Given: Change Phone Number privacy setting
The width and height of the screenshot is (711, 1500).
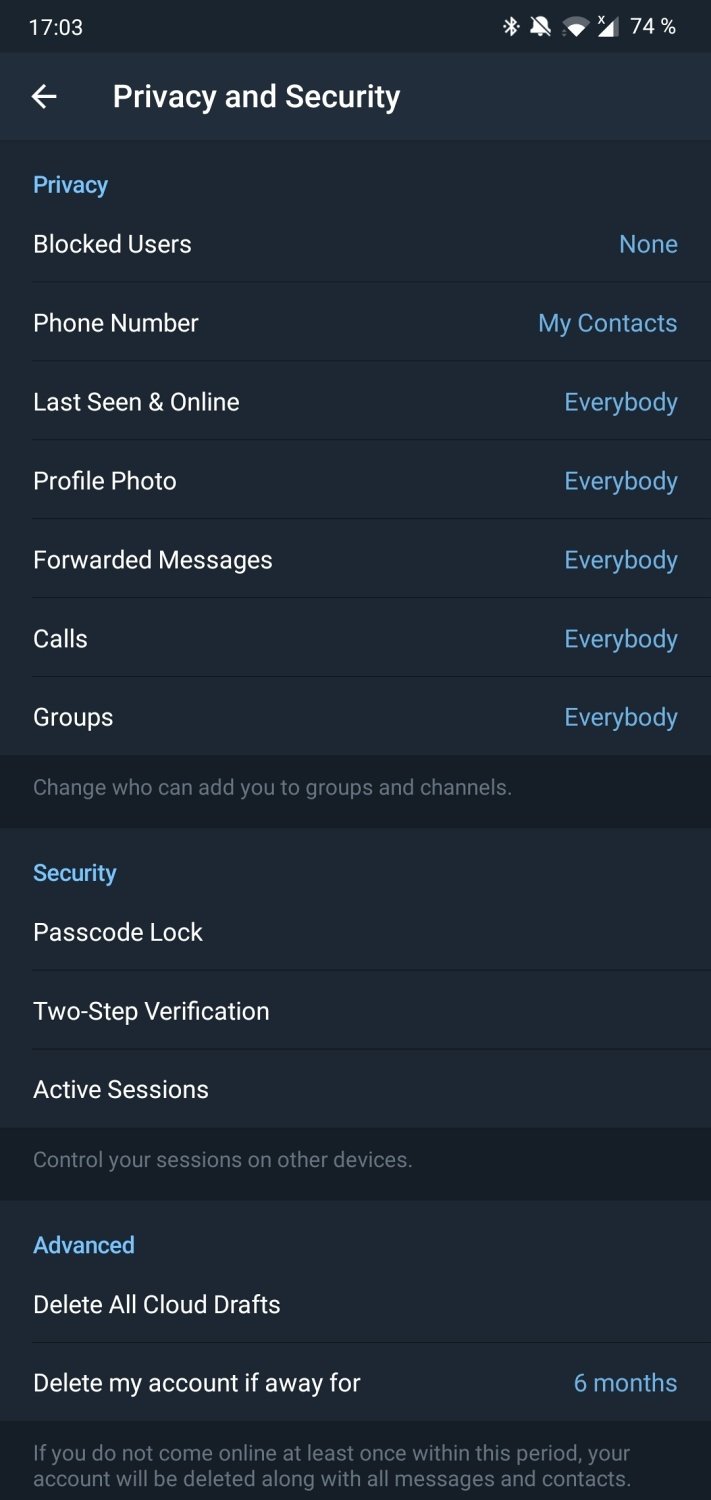Looking at the screenshot, I should (355, 323).
